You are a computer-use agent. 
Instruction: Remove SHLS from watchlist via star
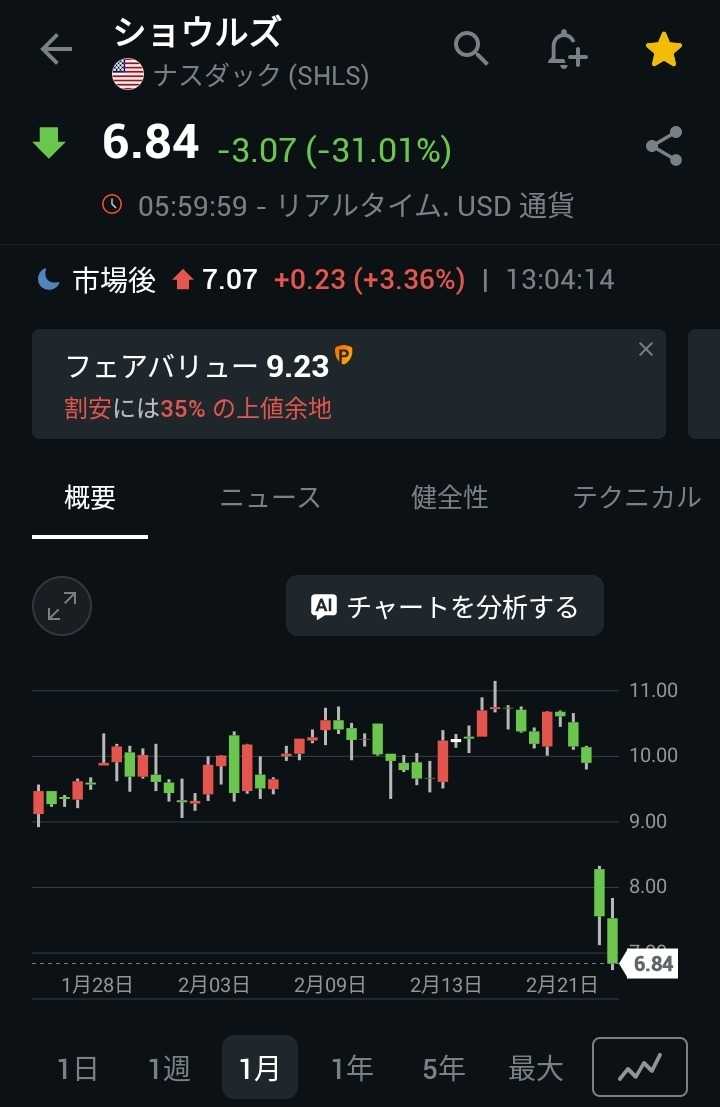tap(664, 49)
